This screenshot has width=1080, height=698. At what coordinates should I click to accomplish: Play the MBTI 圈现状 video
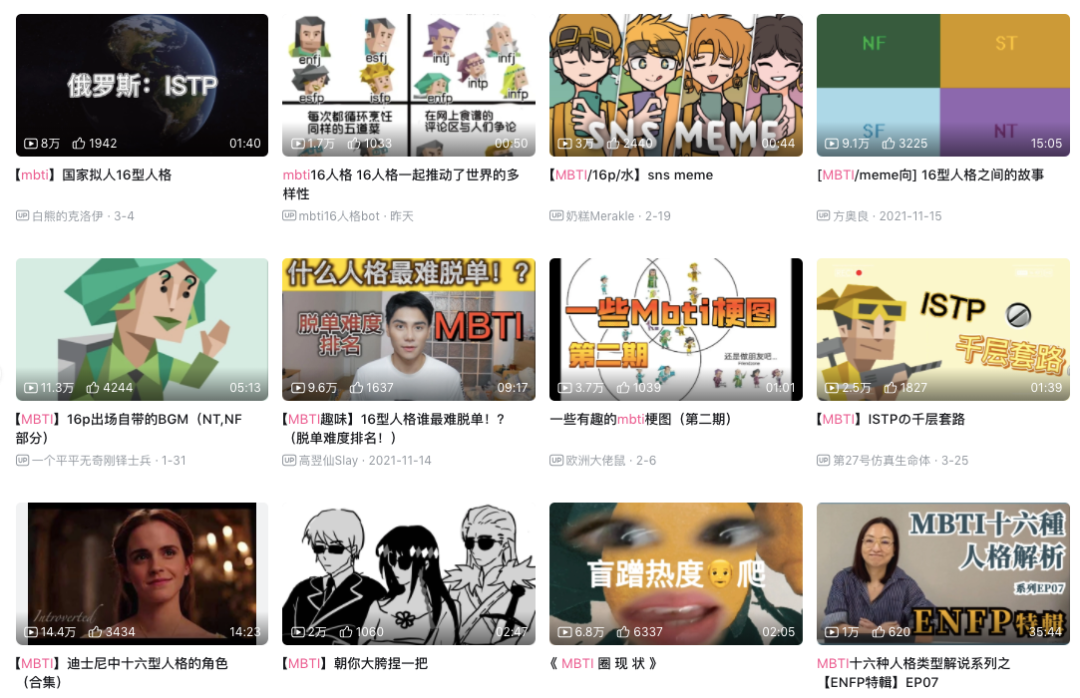coord(675,573)
